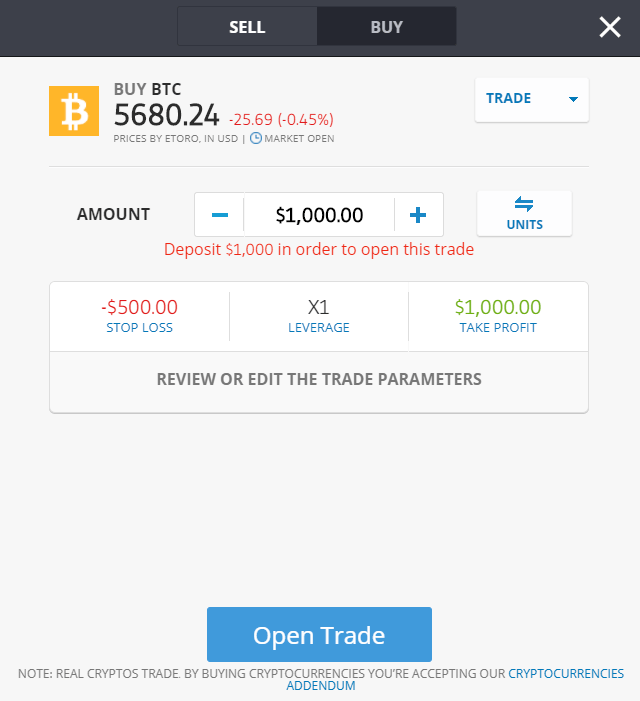This screenshot has width=640, height=701.
Task: Close the trade dialog
Action: point(610,27)
